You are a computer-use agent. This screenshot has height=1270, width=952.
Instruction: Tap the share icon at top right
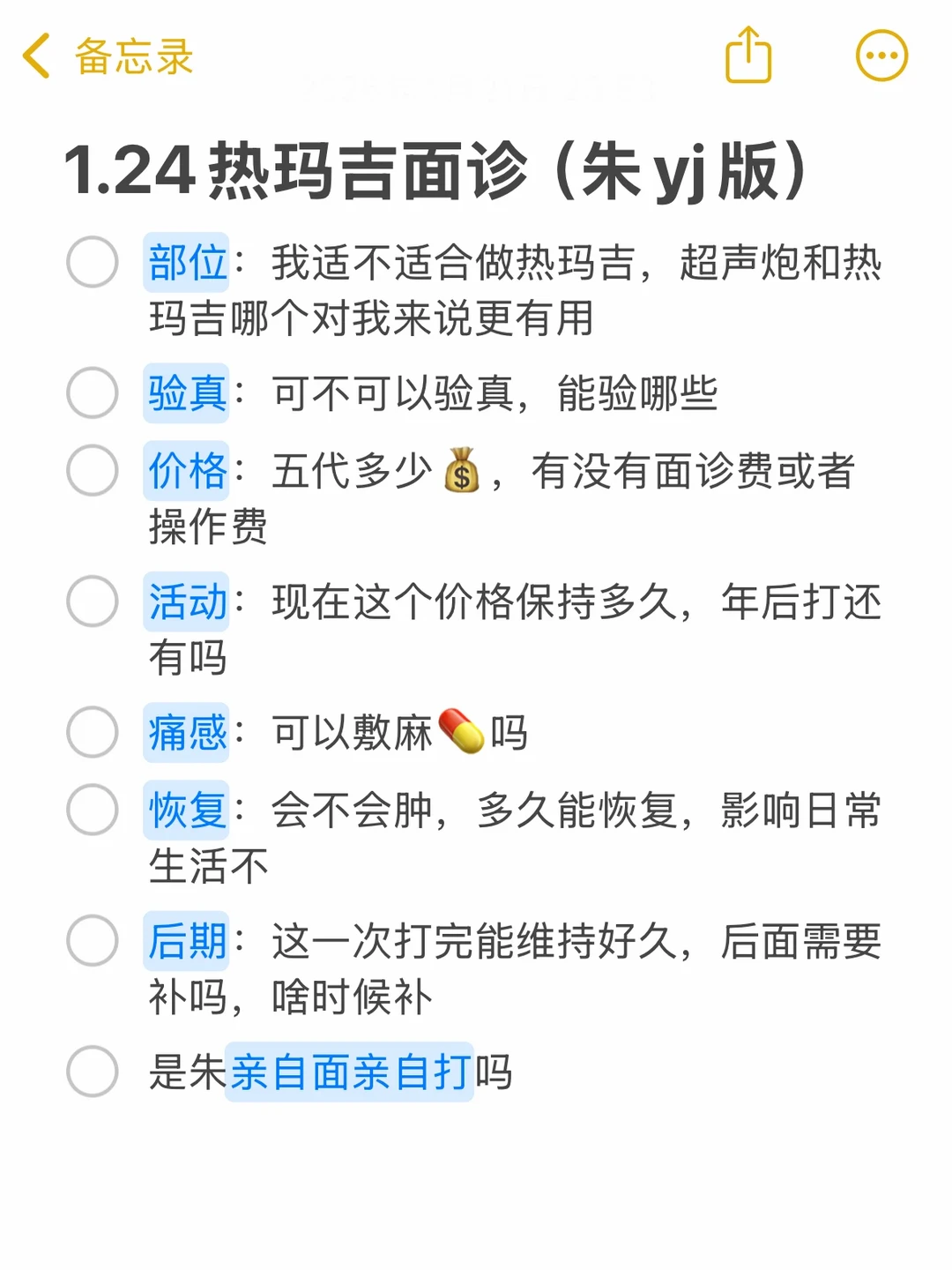747,55
